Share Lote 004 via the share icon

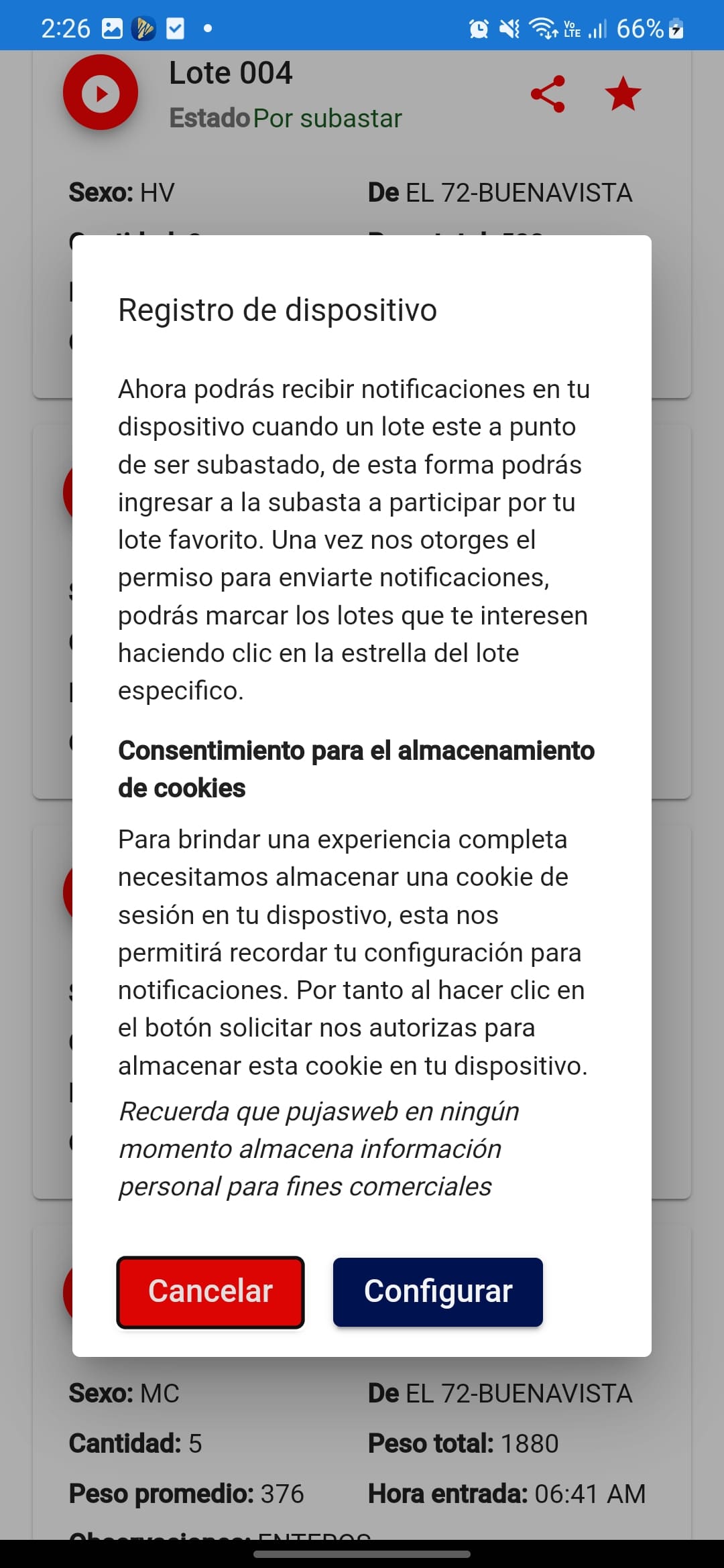click(549, 95)
